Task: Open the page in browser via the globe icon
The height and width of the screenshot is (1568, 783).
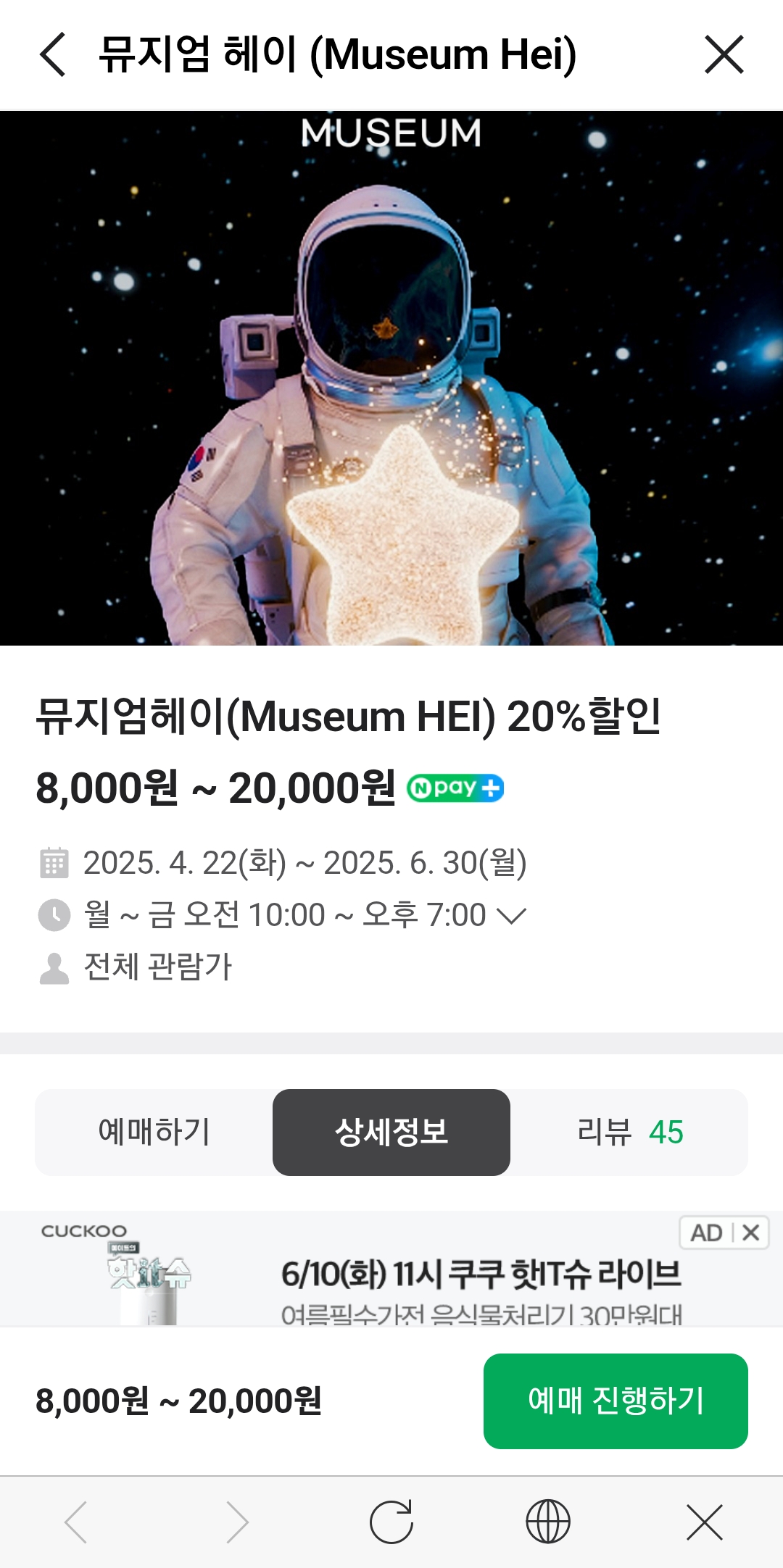Action: click(x=548, y=1522)
